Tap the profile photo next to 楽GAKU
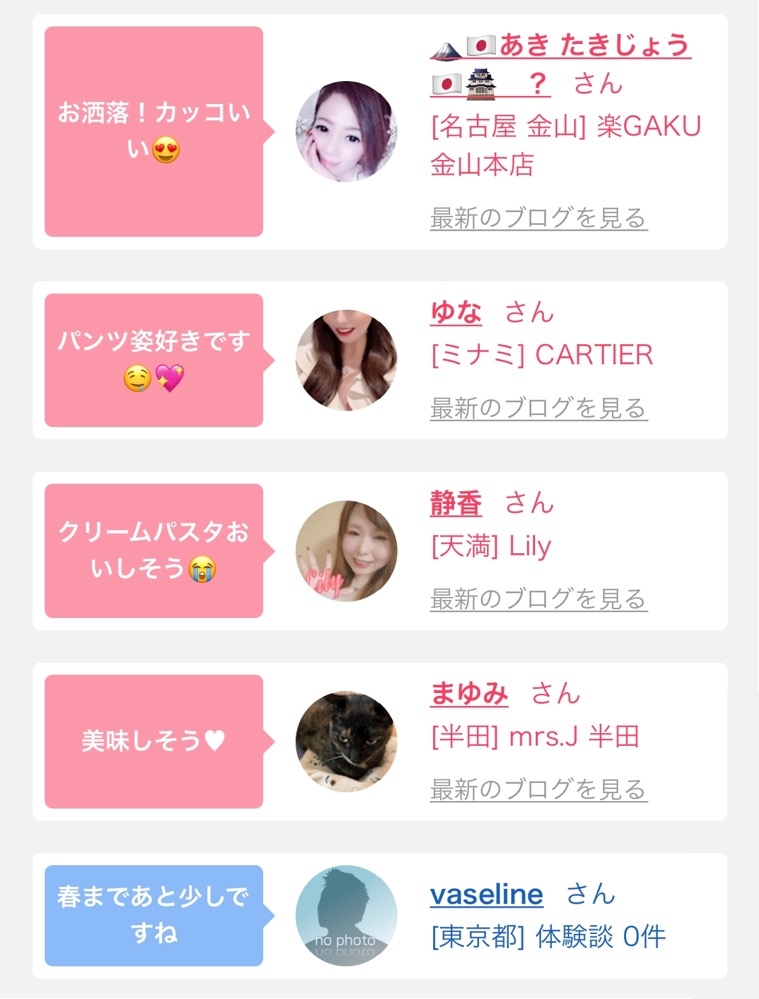The width and height of the screenshot is (759, 999). pos(347,131)
